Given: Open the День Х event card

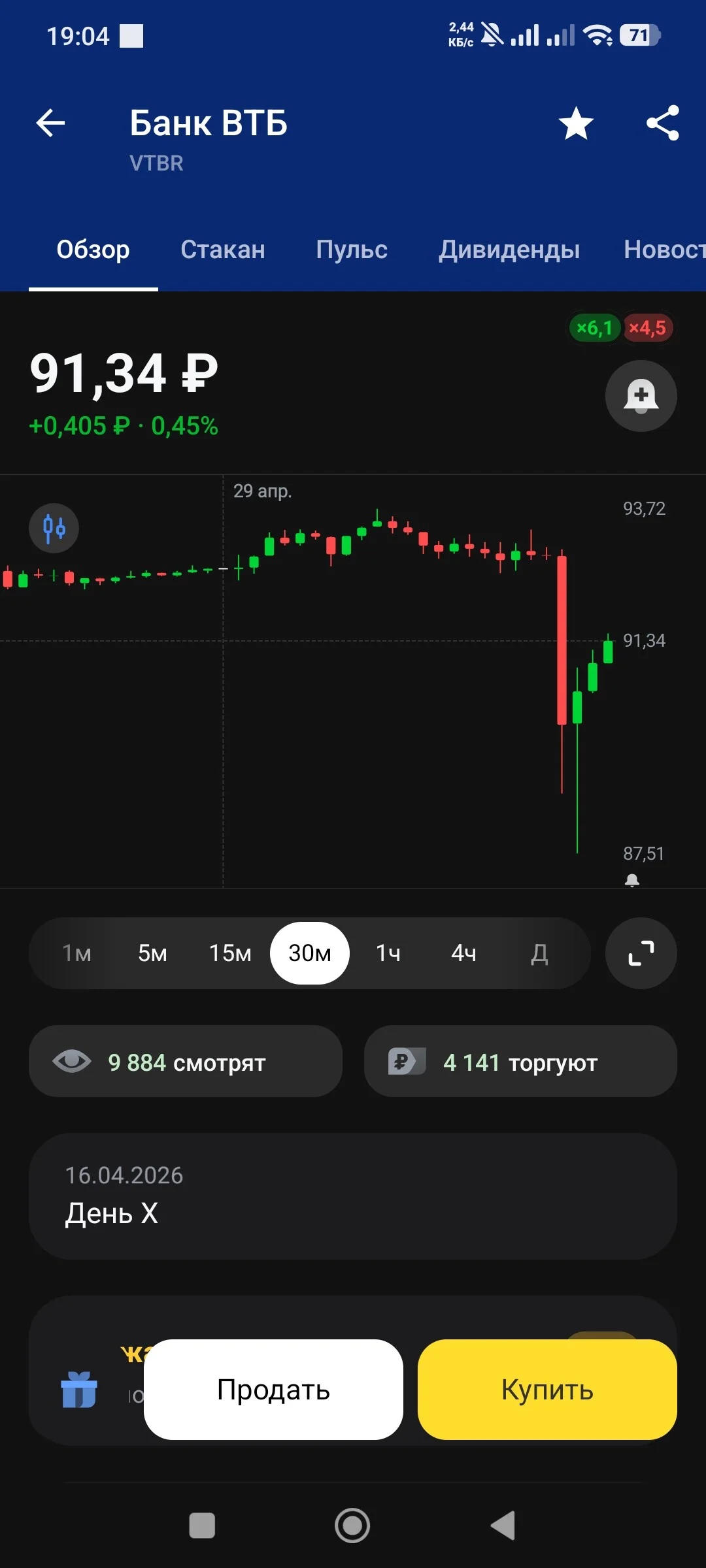Looking at the screenshot, I should [x=353, y=1196].
